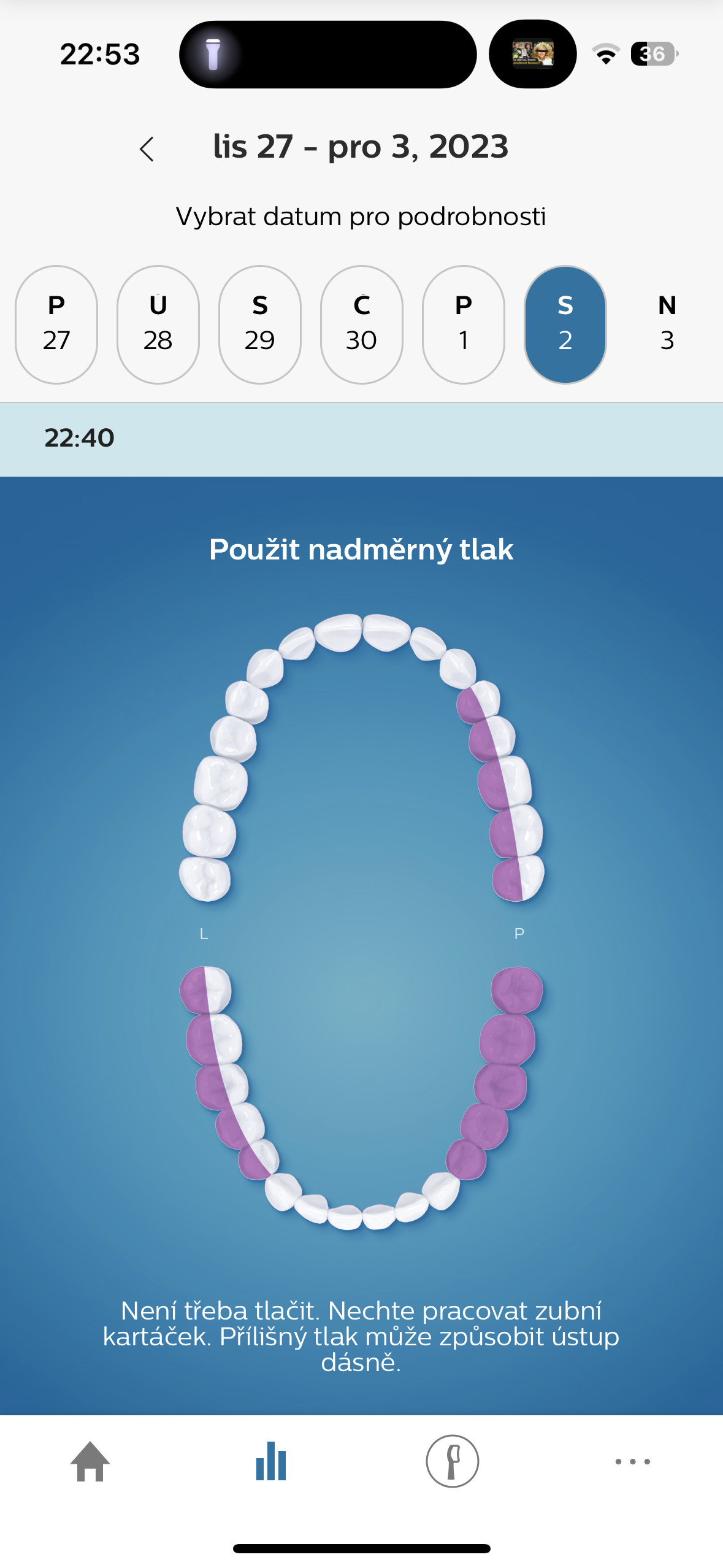The height and width of the screenshot is (1568, 723).
Task: Select day P 27 in the week strip
Action: point(56,325)
